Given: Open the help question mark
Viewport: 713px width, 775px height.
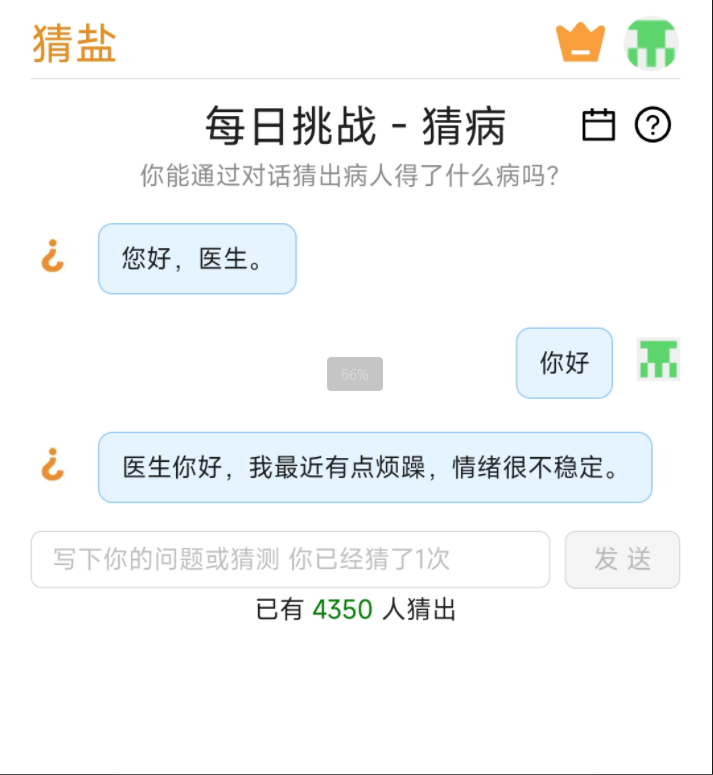Looking at the screenshot, I should 653,125.
